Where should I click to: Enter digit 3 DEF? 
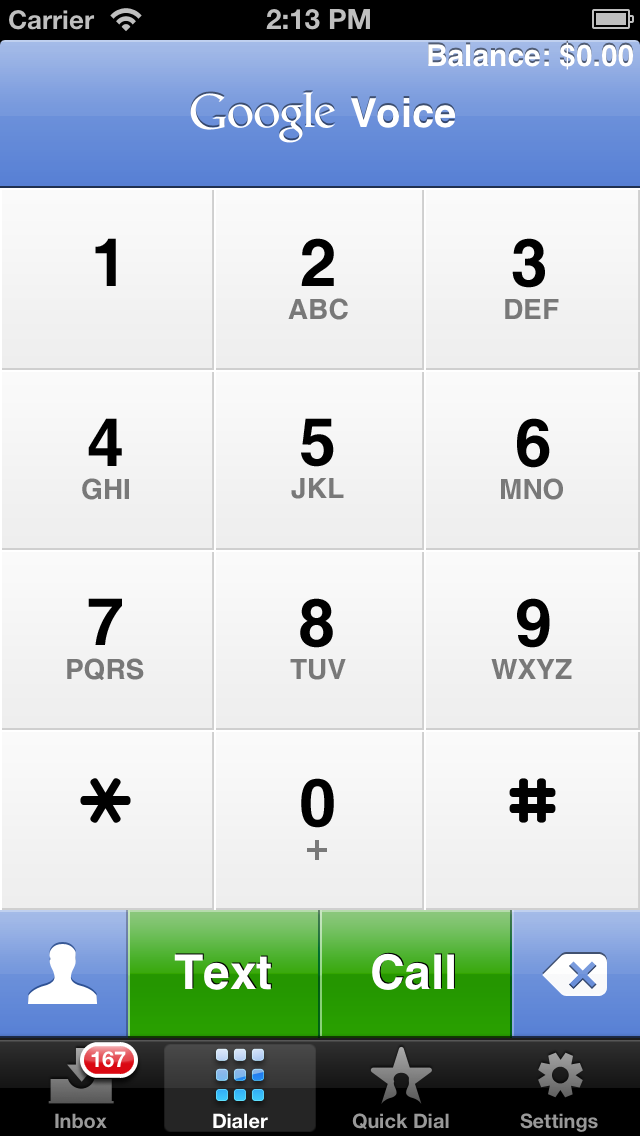531,280
